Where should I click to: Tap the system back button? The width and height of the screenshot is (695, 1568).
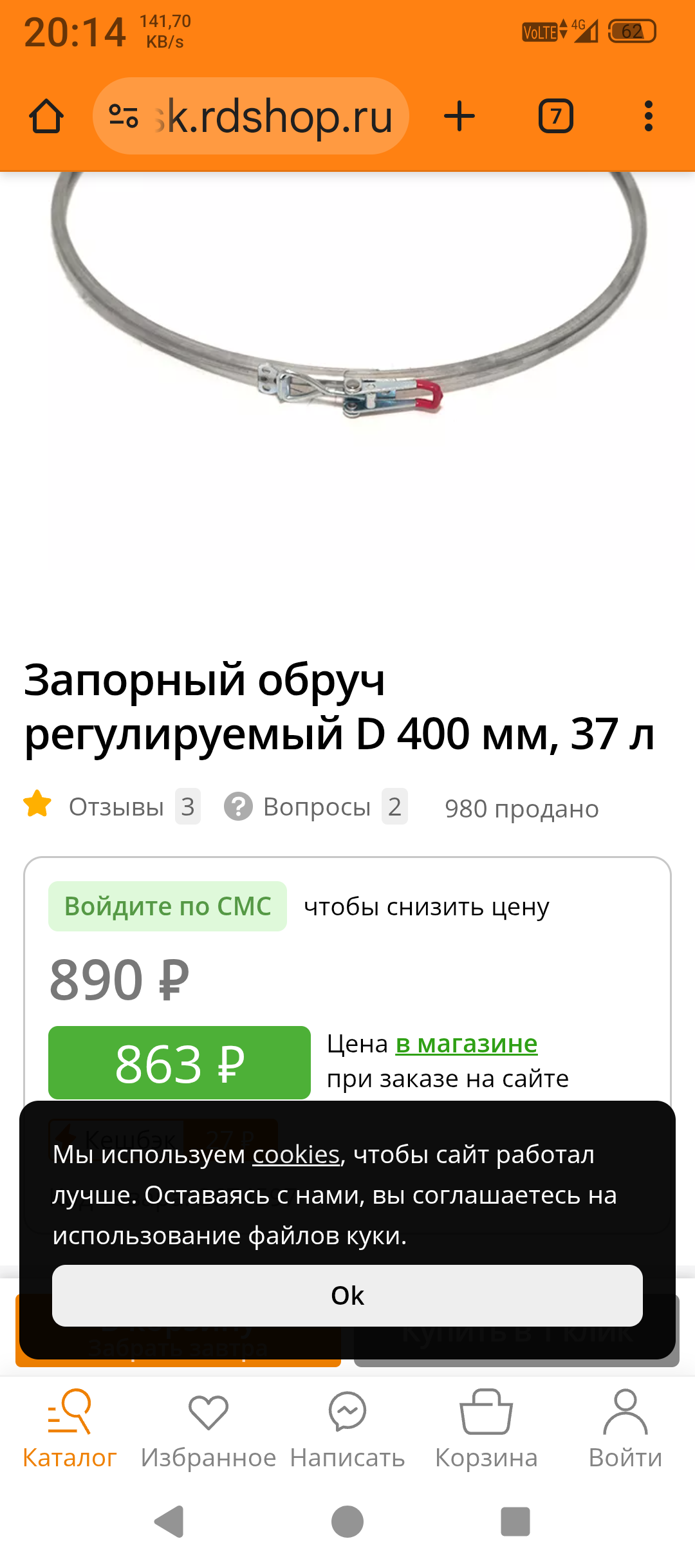point(170,1522)
